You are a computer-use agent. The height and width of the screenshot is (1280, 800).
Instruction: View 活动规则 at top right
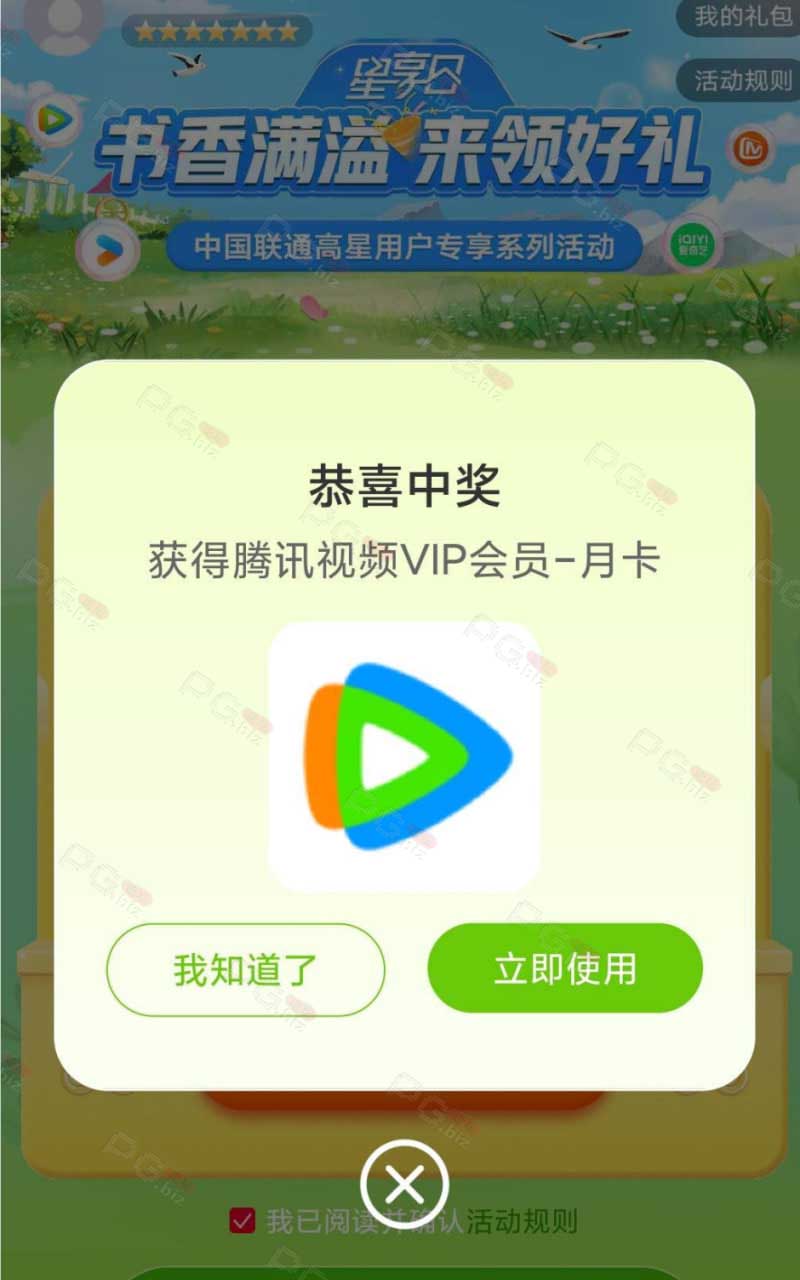(x=741, y=80)
